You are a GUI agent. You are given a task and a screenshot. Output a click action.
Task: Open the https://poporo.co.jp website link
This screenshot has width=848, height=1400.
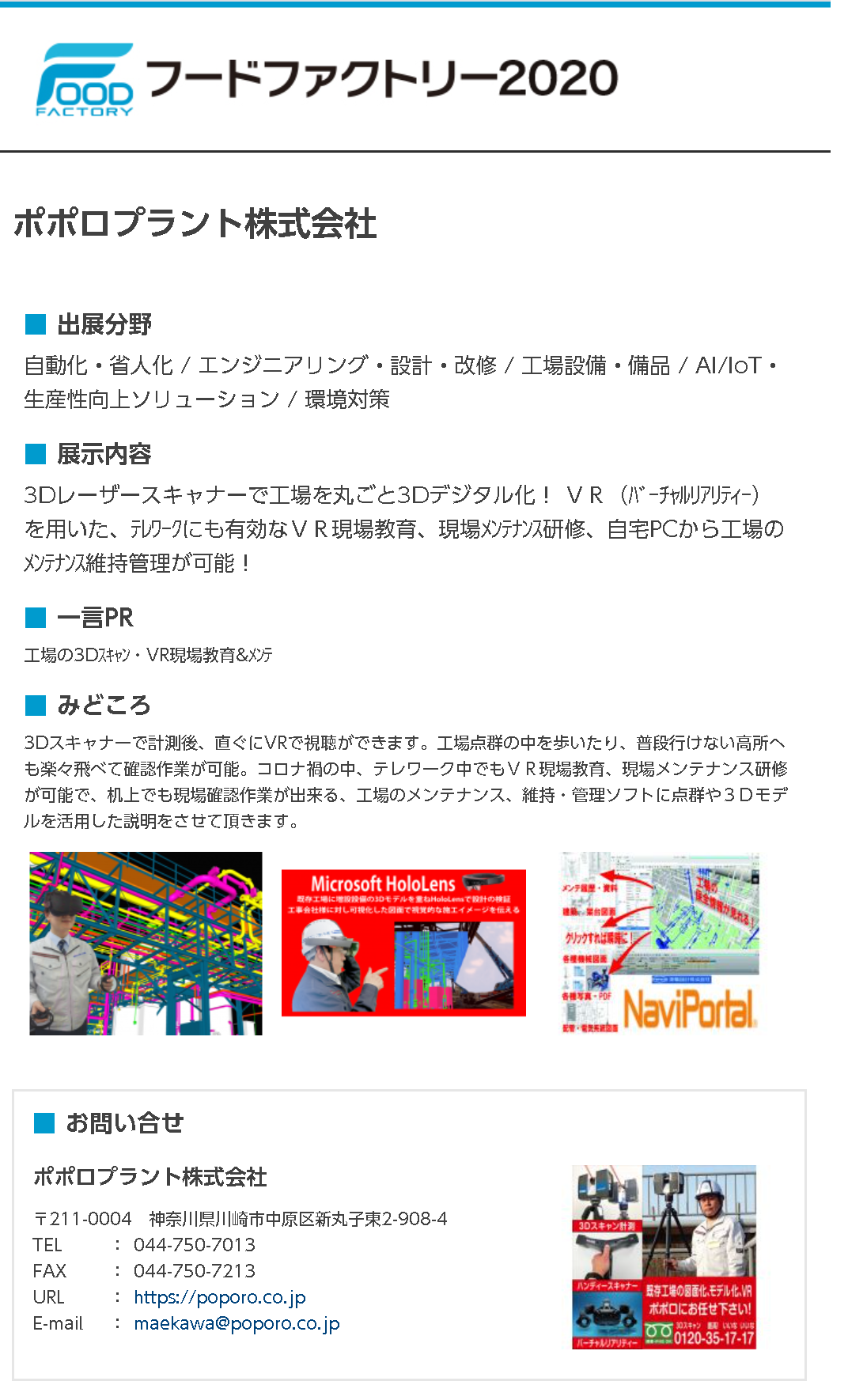pos(219,1297)
